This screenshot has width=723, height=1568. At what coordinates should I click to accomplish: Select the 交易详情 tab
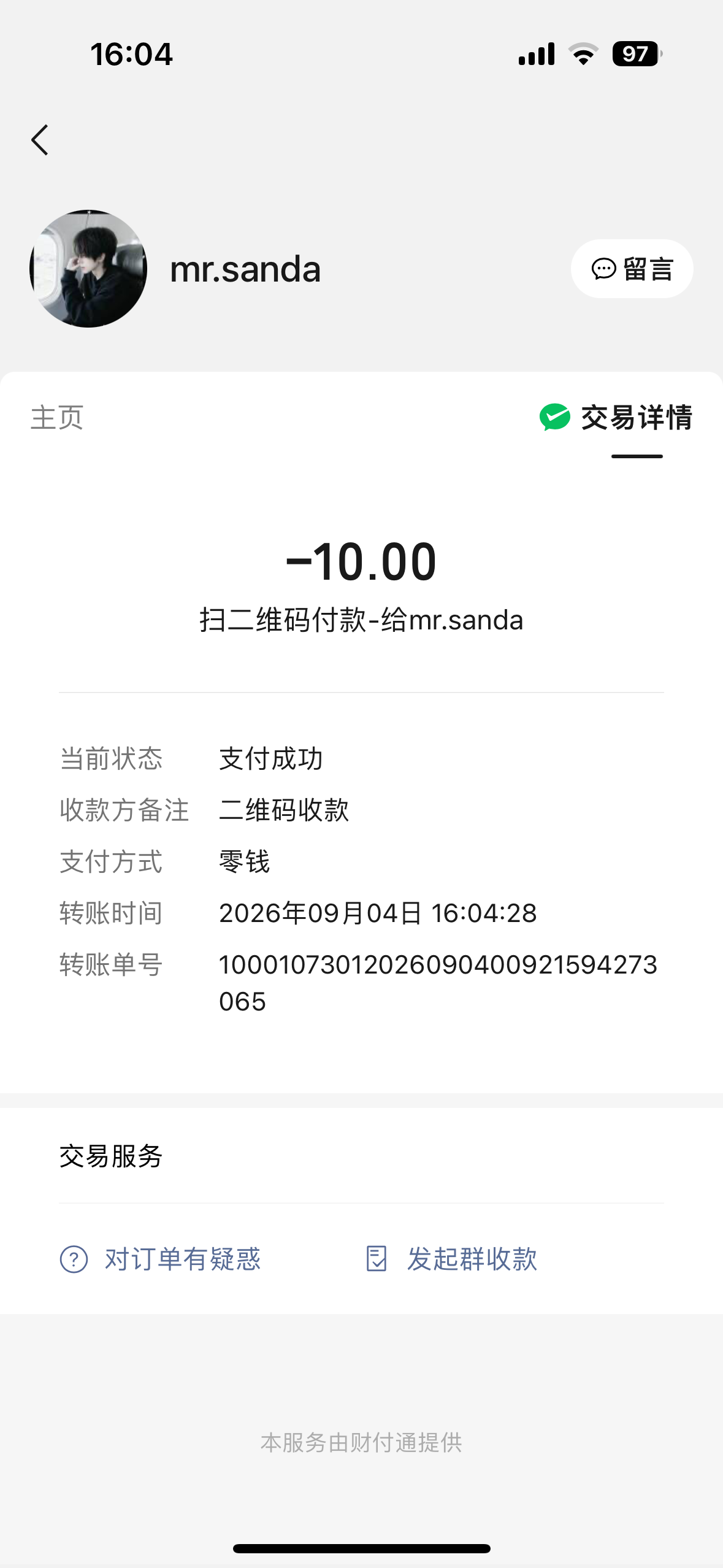pyautogui.click(x=616, y=418)
